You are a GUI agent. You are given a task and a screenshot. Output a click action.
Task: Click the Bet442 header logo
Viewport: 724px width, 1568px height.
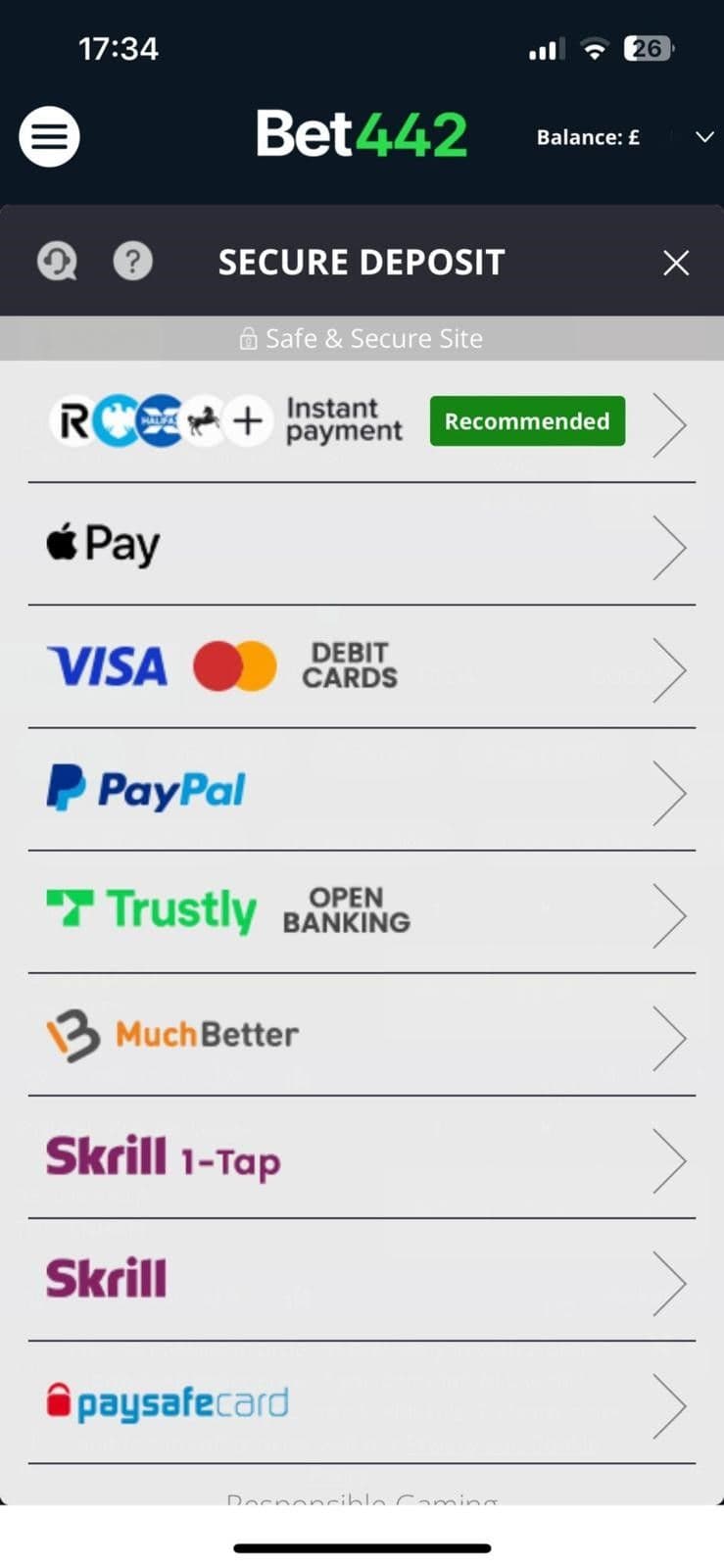[362, 134]
